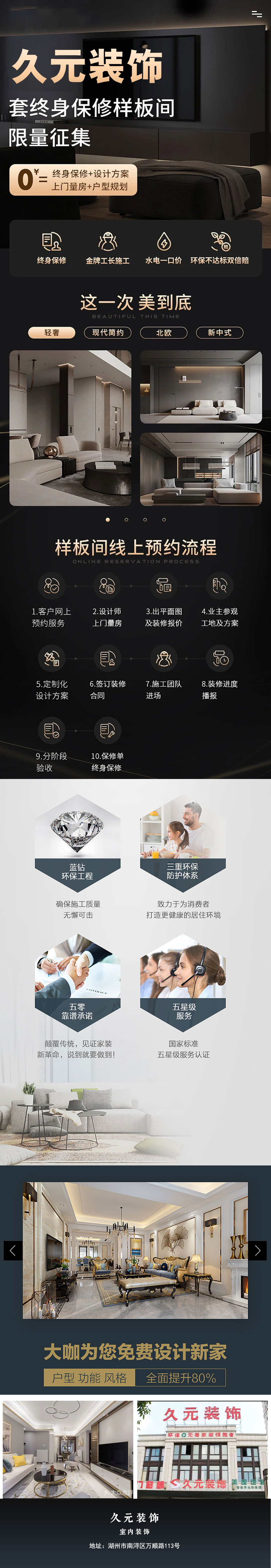Switch to the 现代简约 style tab
This screenshot has height=1568, width=271.
(x=108, y=332)
